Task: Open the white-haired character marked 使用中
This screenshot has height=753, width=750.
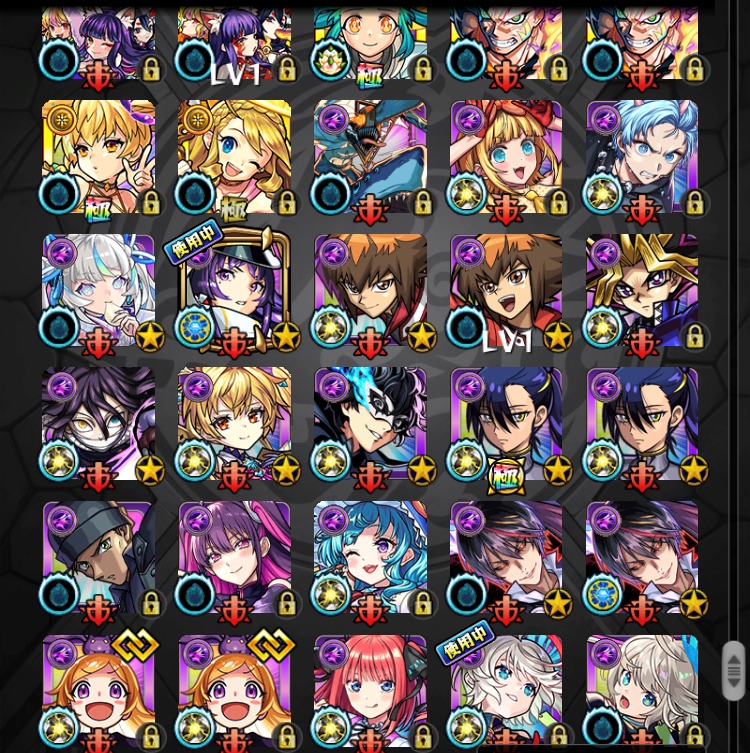Action: (x=506, y=692)
